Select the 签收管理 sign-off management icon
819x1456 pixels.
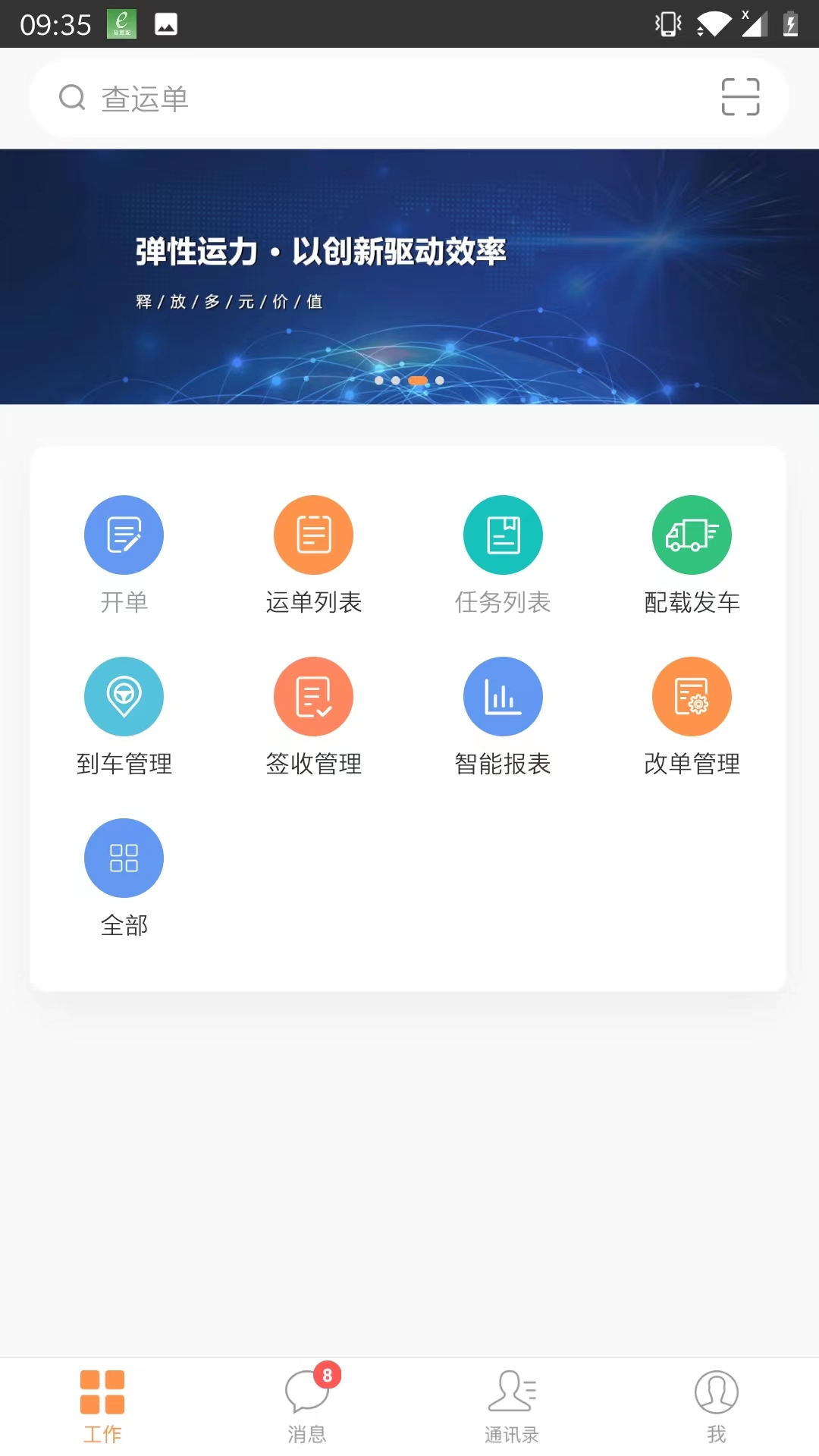coord(313,696)
